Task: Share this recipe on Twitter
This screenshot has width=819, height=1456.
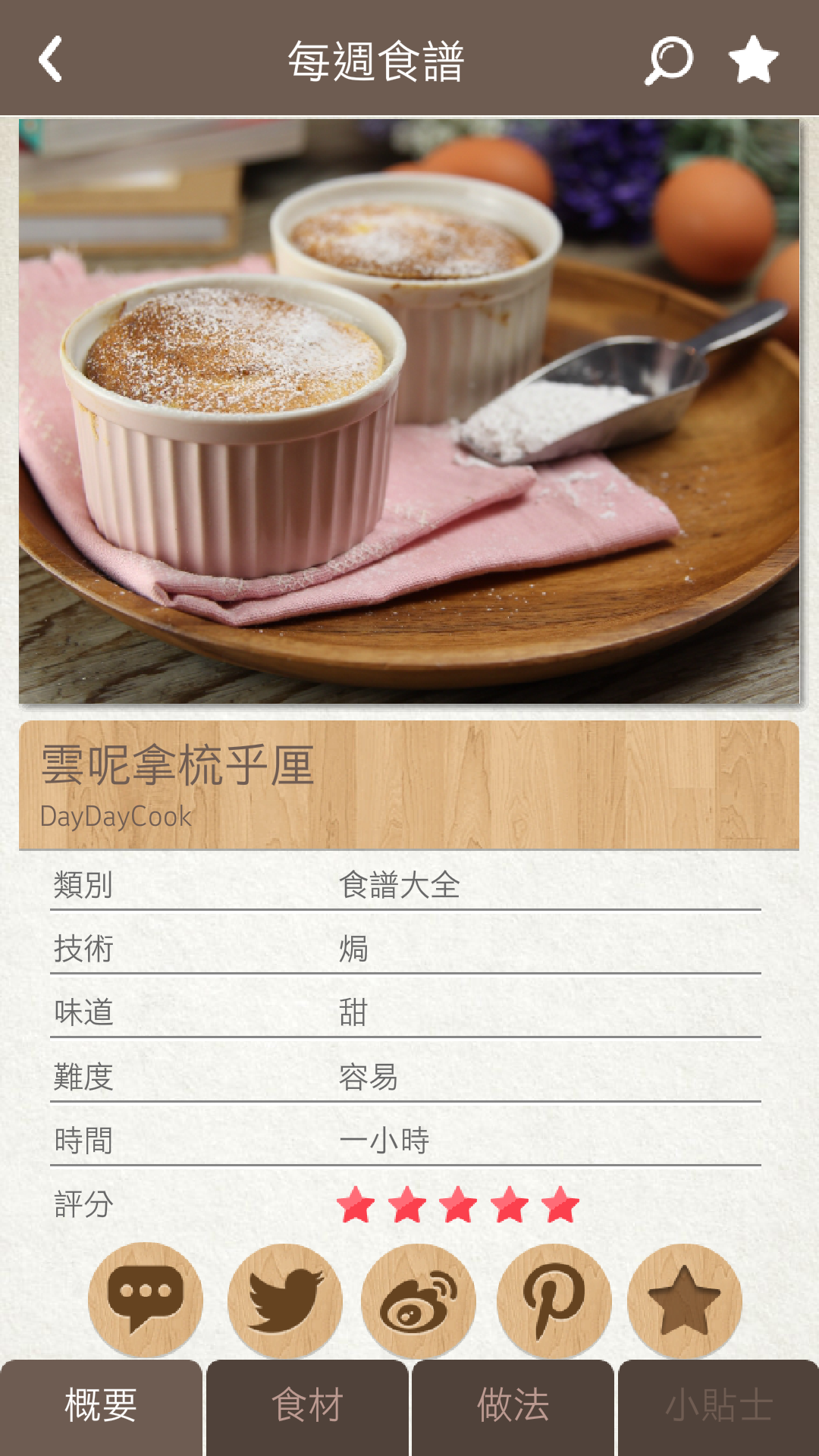Action: pyautogui.click(x=285, y=1300)
